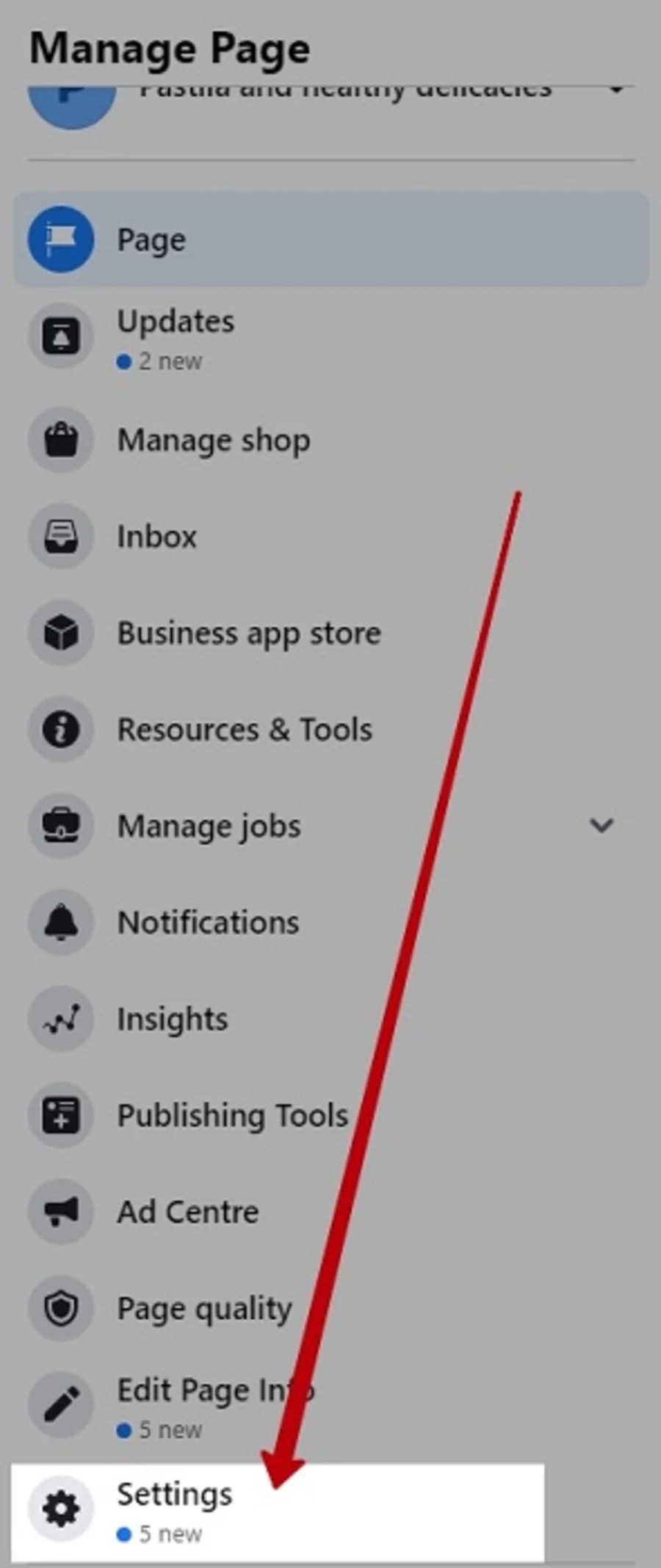
Task: Check Page quality
Action: click(x=331, y=1308)
